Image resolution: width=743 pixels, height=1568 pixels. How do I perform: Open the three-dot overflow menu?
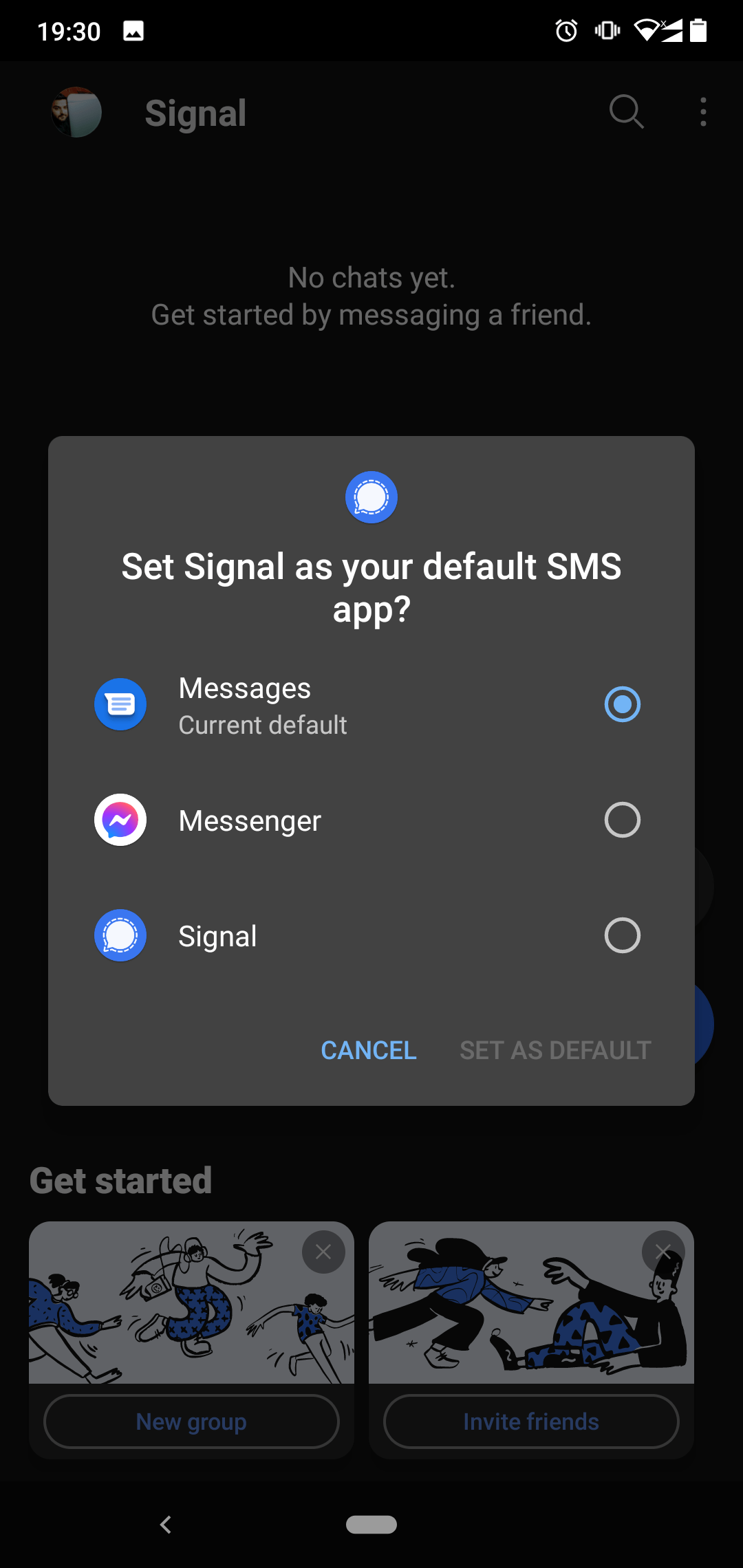[702, 113]
